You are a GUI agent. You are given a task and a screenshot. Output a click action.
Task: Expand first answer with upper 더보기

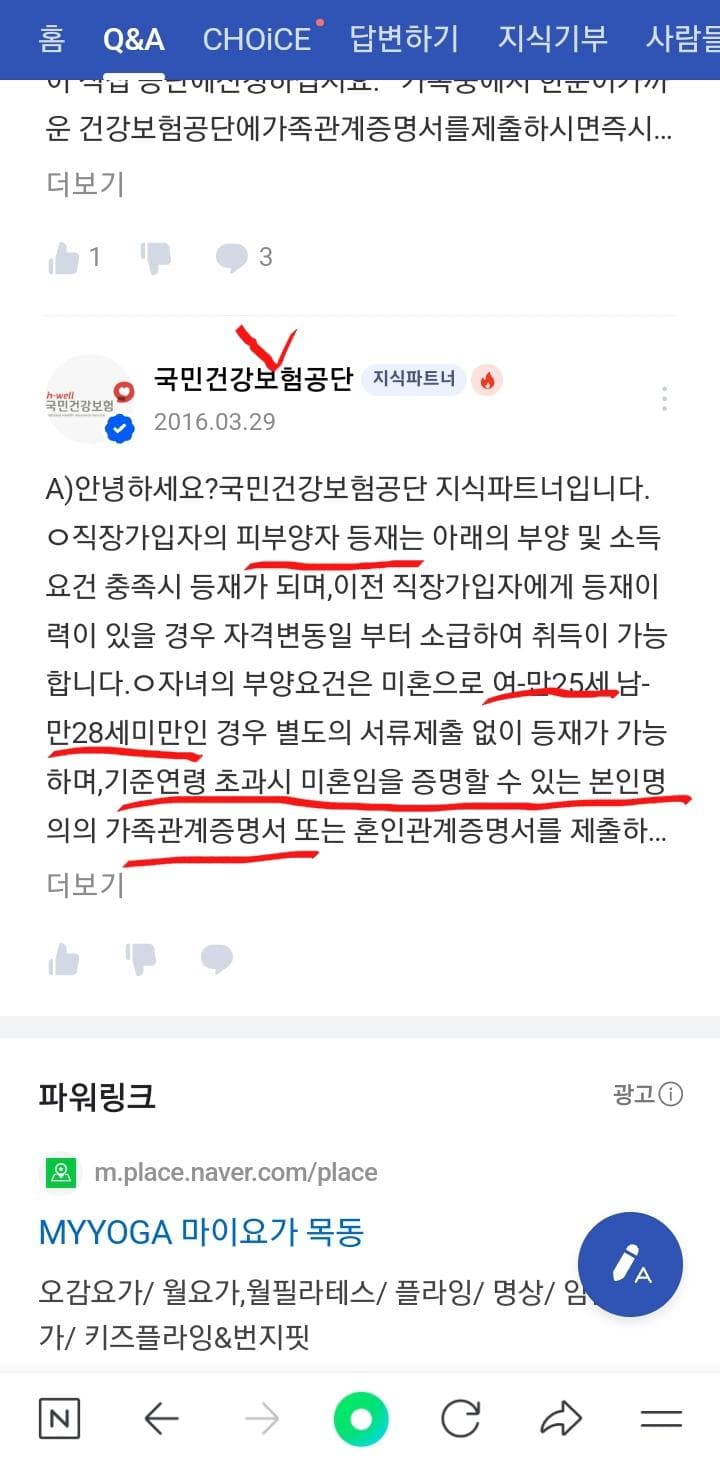coord(85,183)
